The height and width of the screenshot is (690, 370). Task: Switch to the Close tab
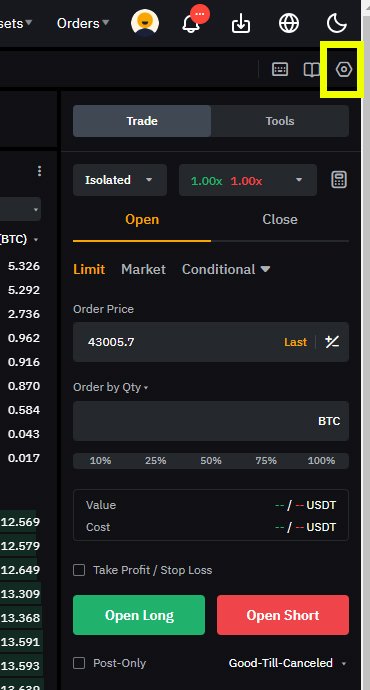click(280, 220)
